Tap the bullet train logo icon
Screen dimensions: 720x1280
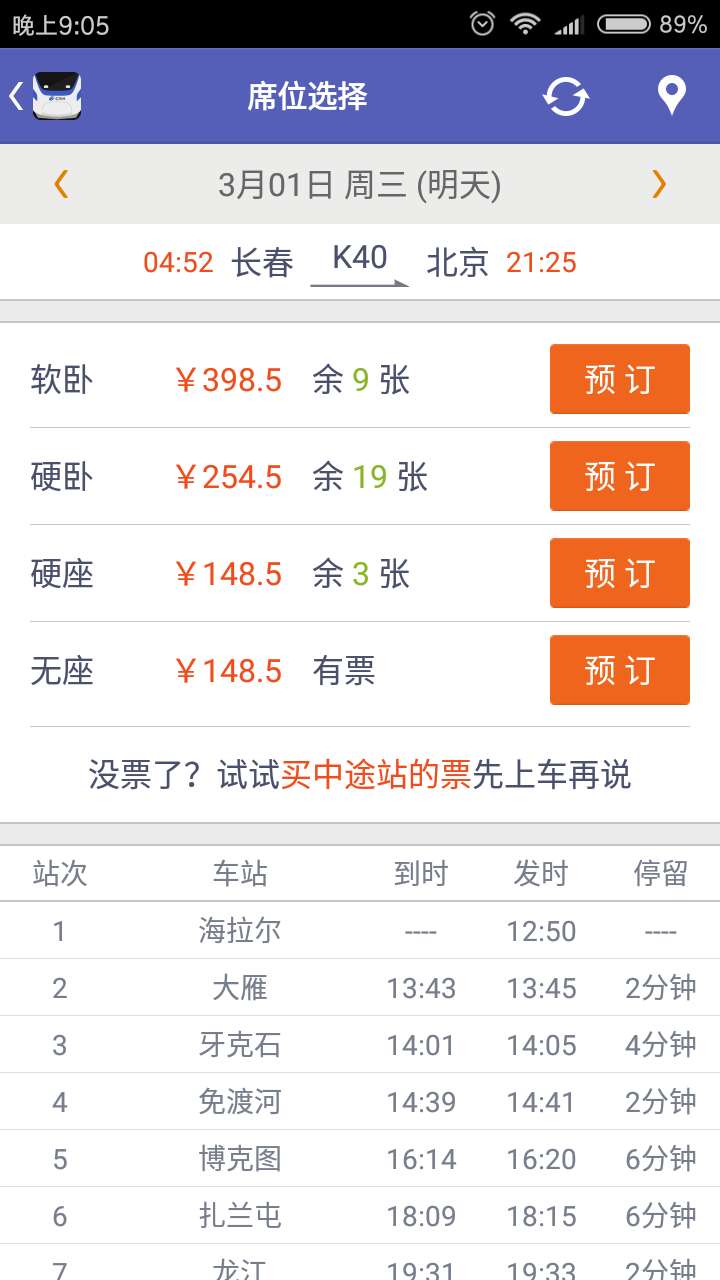60,95
